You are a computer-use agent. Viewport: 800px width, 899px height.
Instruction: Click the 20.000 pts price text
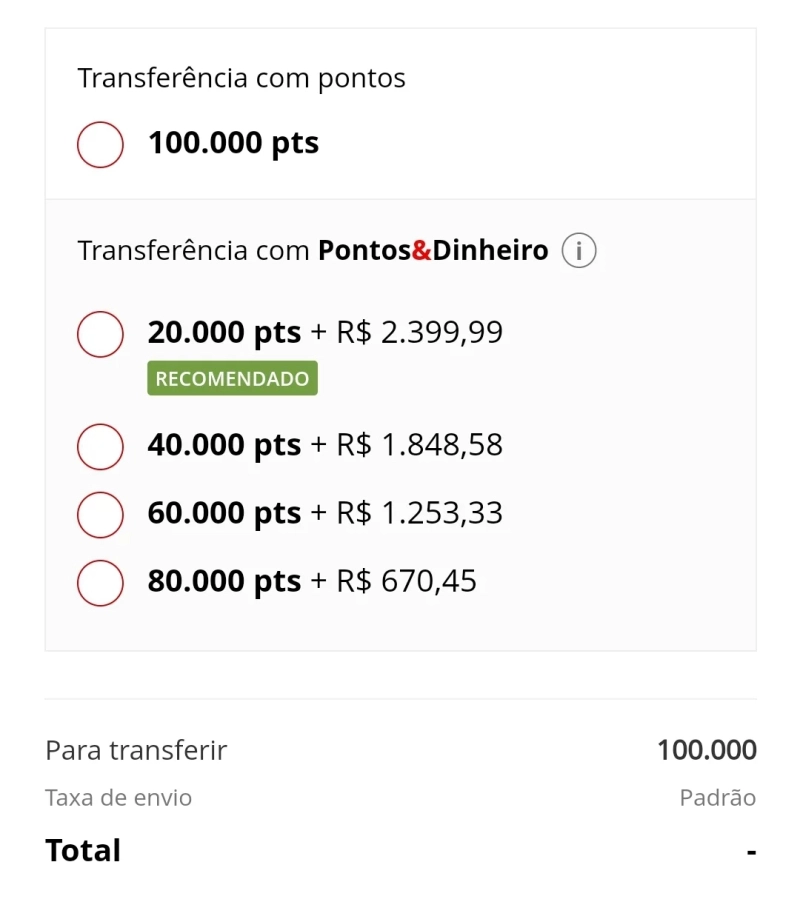[321, 332]
